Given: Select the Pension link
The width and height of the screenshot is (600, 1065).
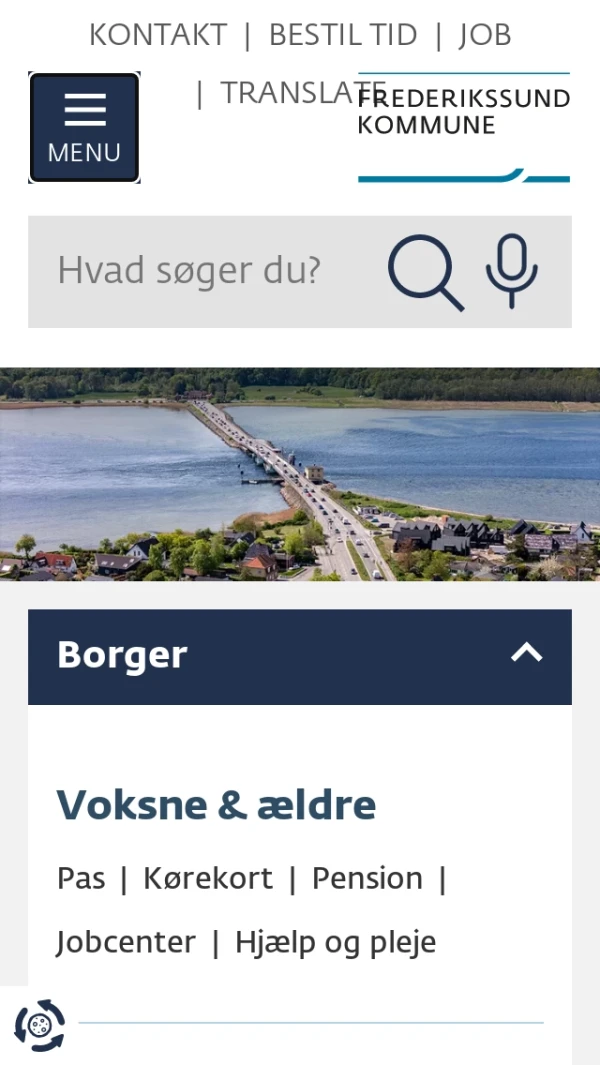Looking at the screenshot, I should [x=367, y=878].
